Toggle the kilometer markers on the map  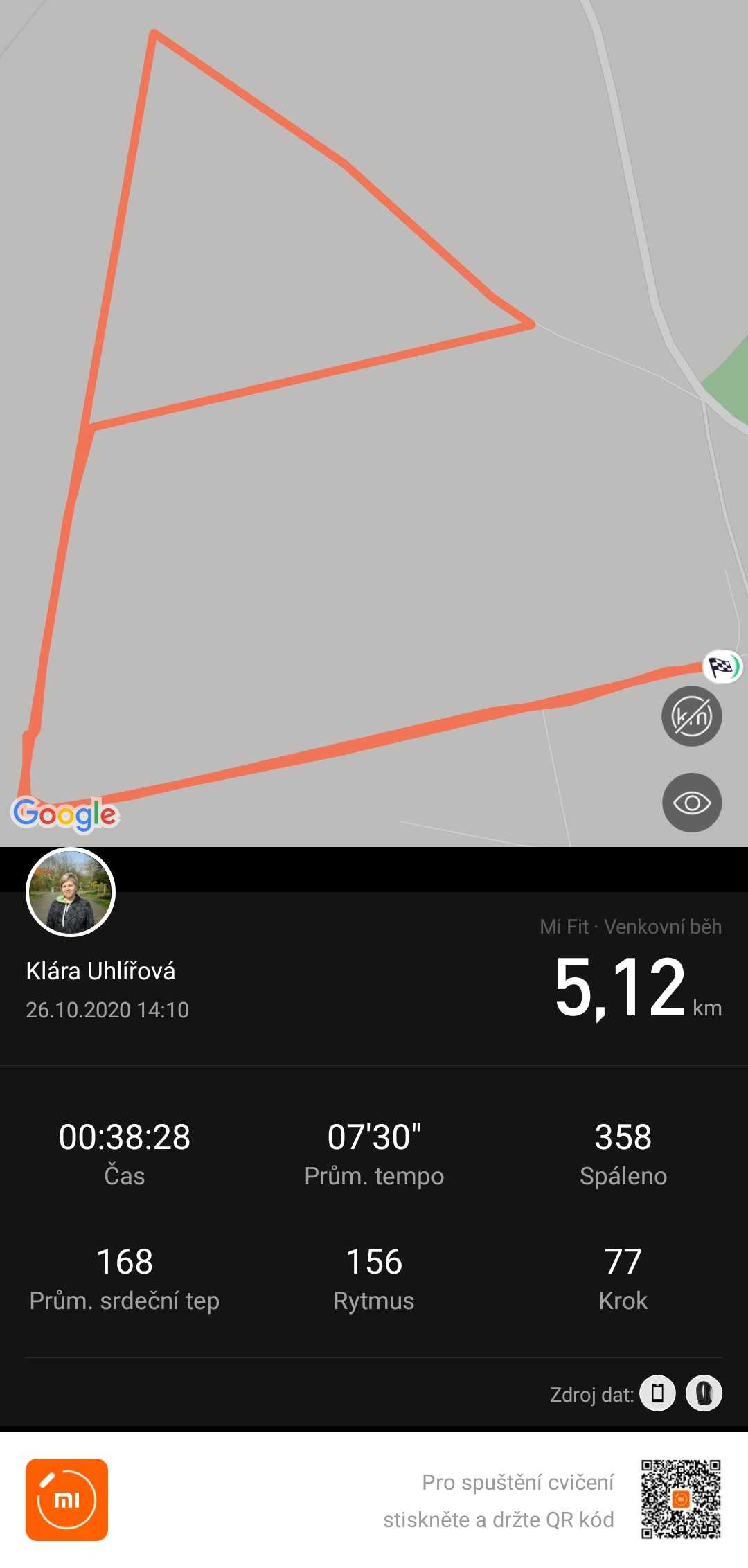tap(692, 716)
